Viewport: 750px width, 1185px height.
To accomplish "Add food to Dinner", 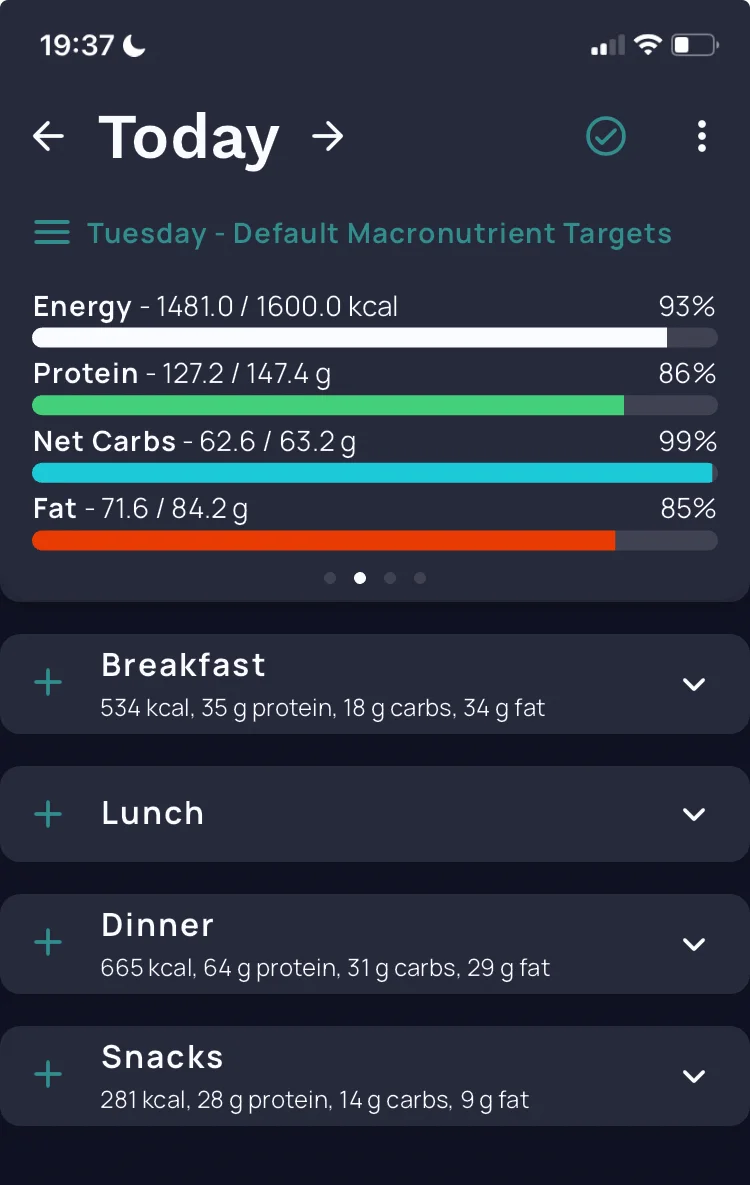I will 48,942.
